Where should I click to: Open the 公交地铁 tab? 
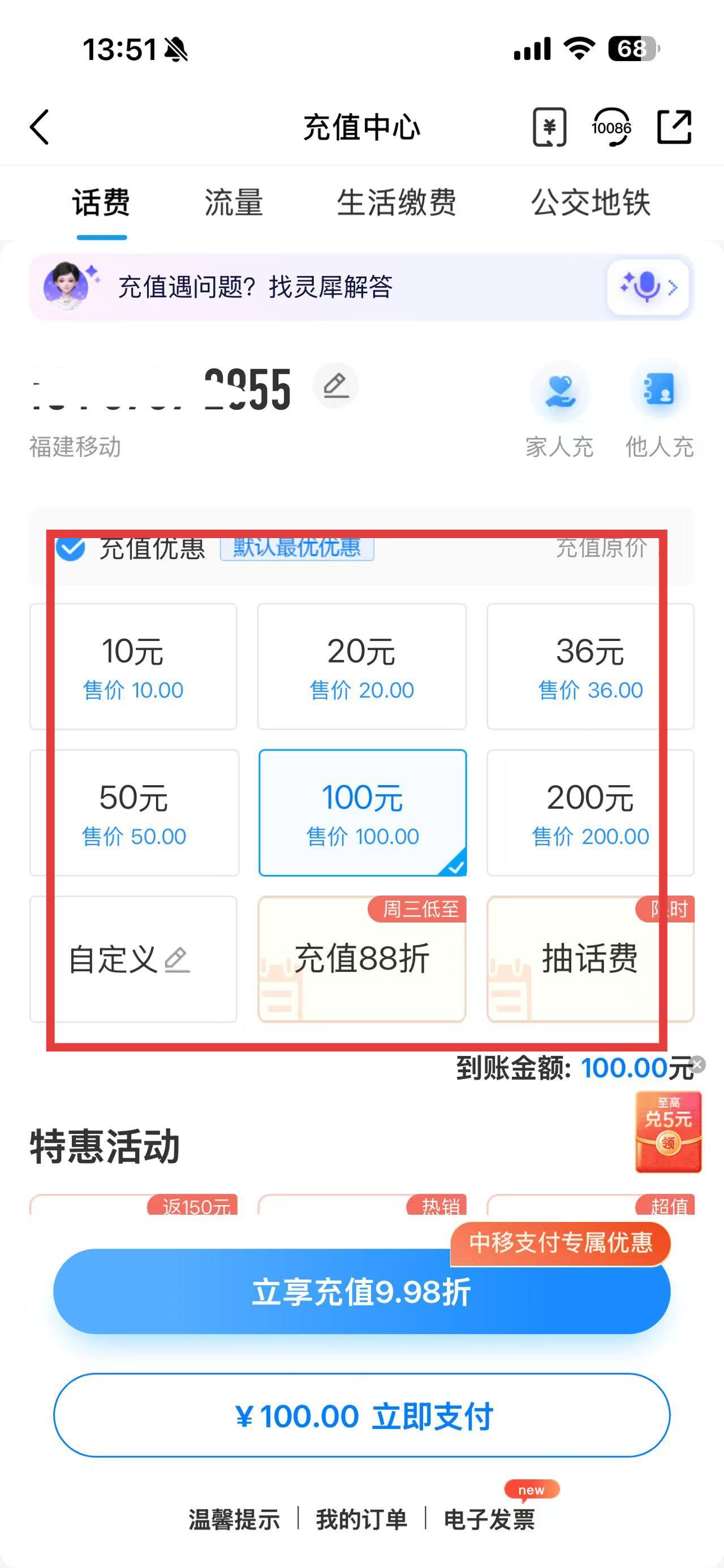pyautogui.click(x=590, y=202)
